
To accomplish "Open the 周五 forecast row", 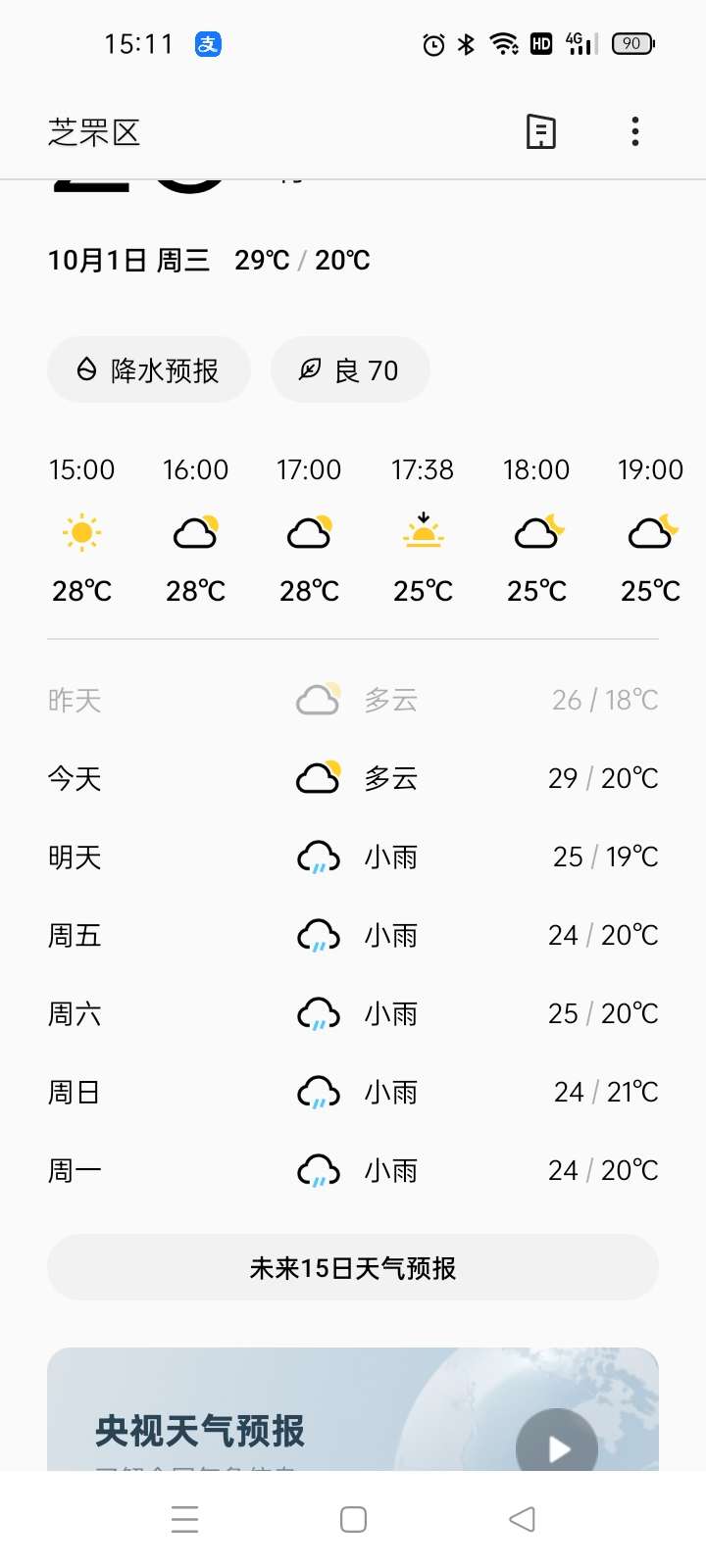I will click(x=353, y=935).
